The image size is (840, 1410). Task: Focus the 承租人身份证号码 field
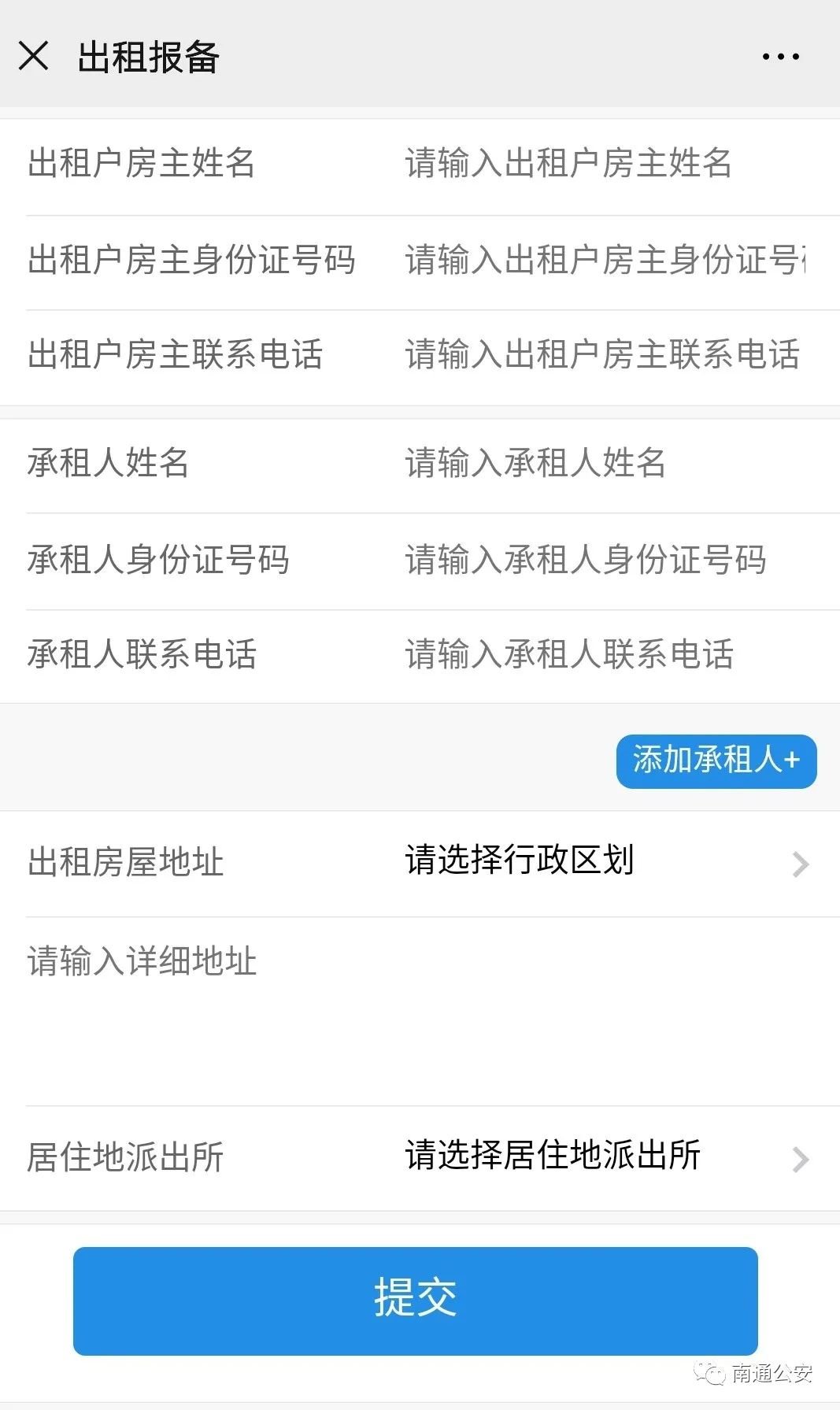tap(606, 561)
